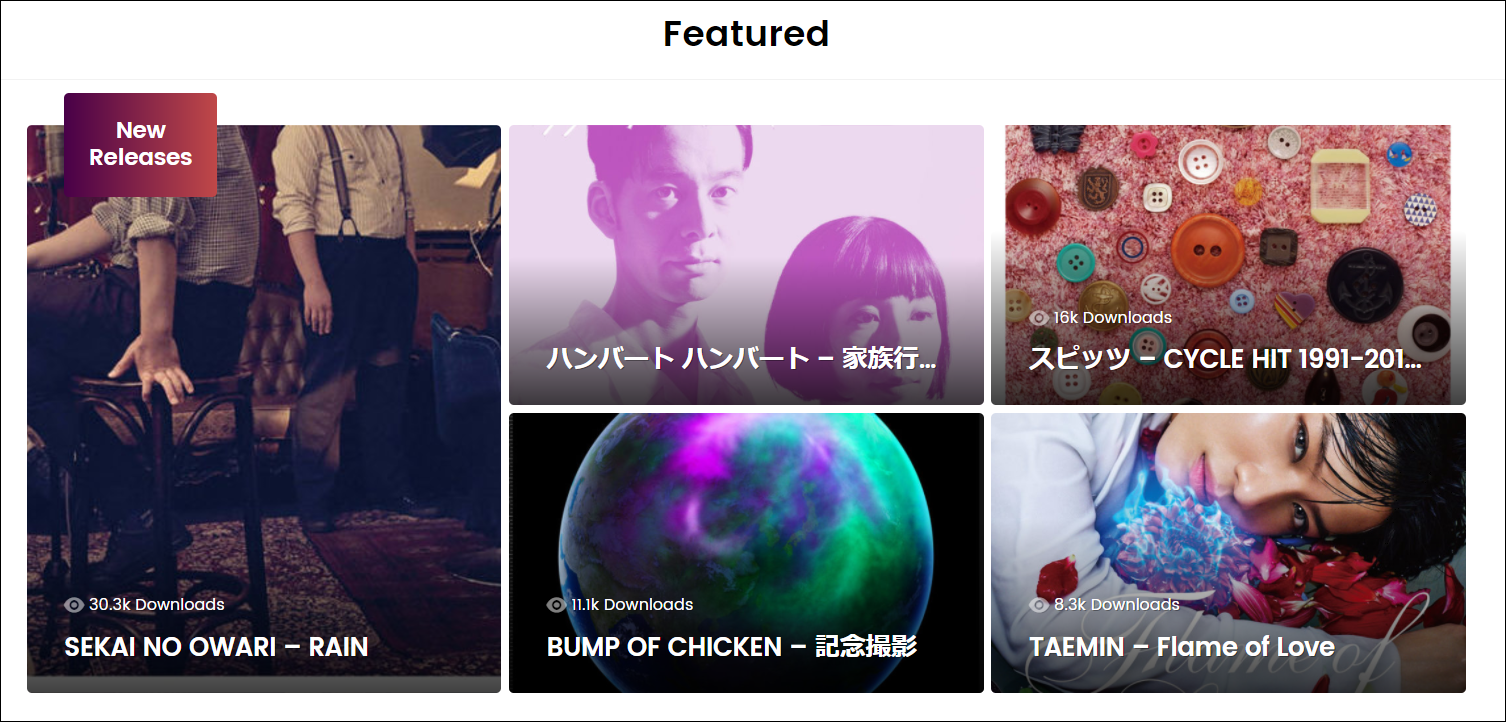Open BUMP OF CHICKEN – 記念撮影 card
Viewport: 1506px width, 722px height.
point(732,647)
